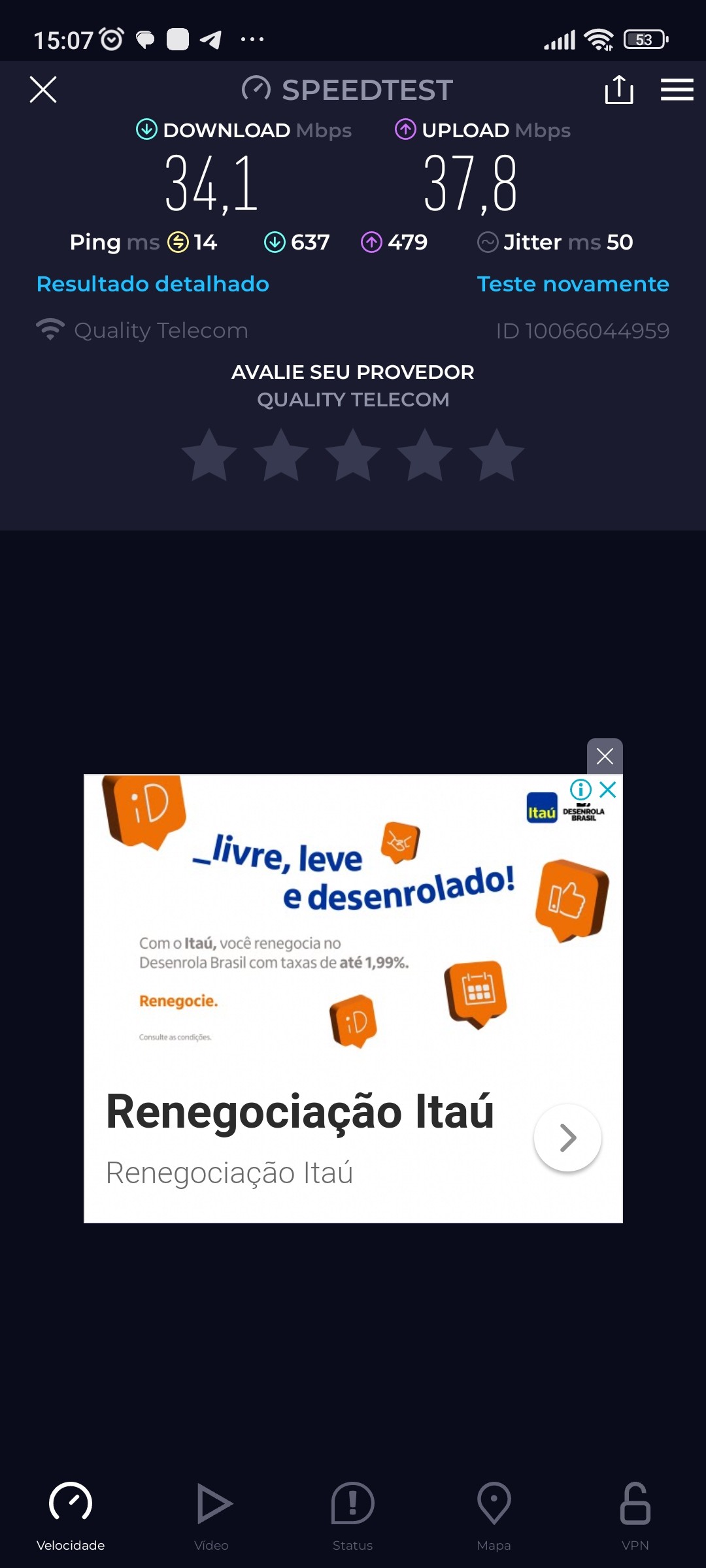The width and height of the screenshot is (706, 1568).
Task: Tap Teste novamente to rerun test
Action: click(x=573, y=284)
